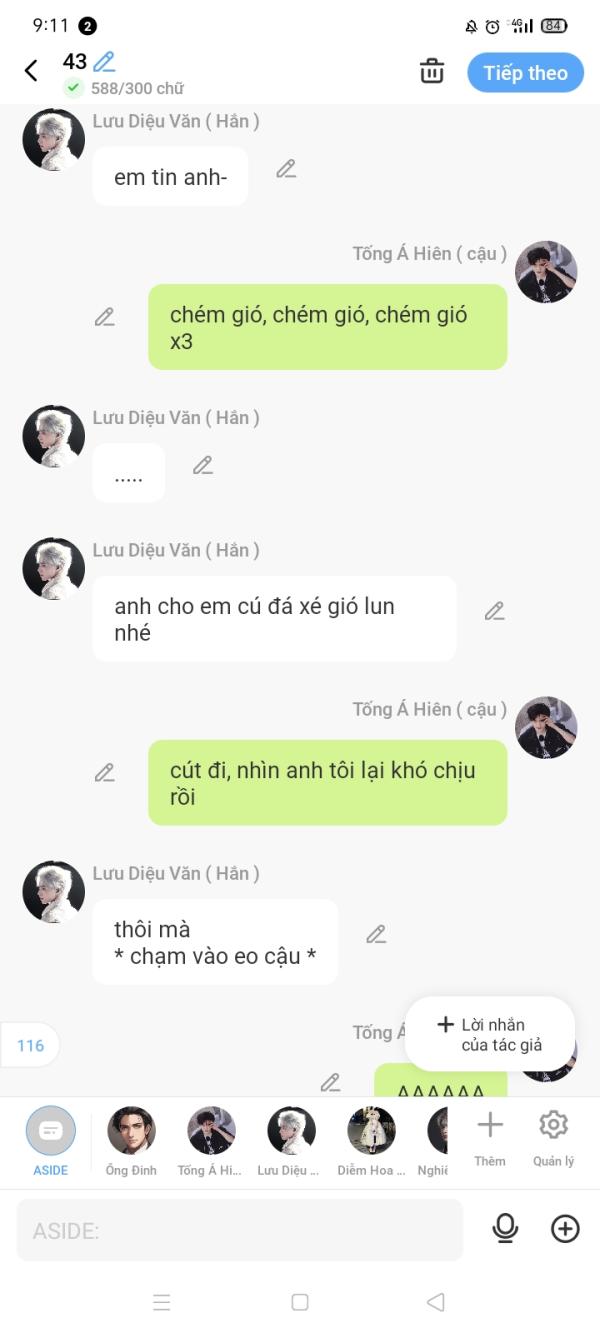Edit the "anh cho em cú đá" message

tap(494, 611)
